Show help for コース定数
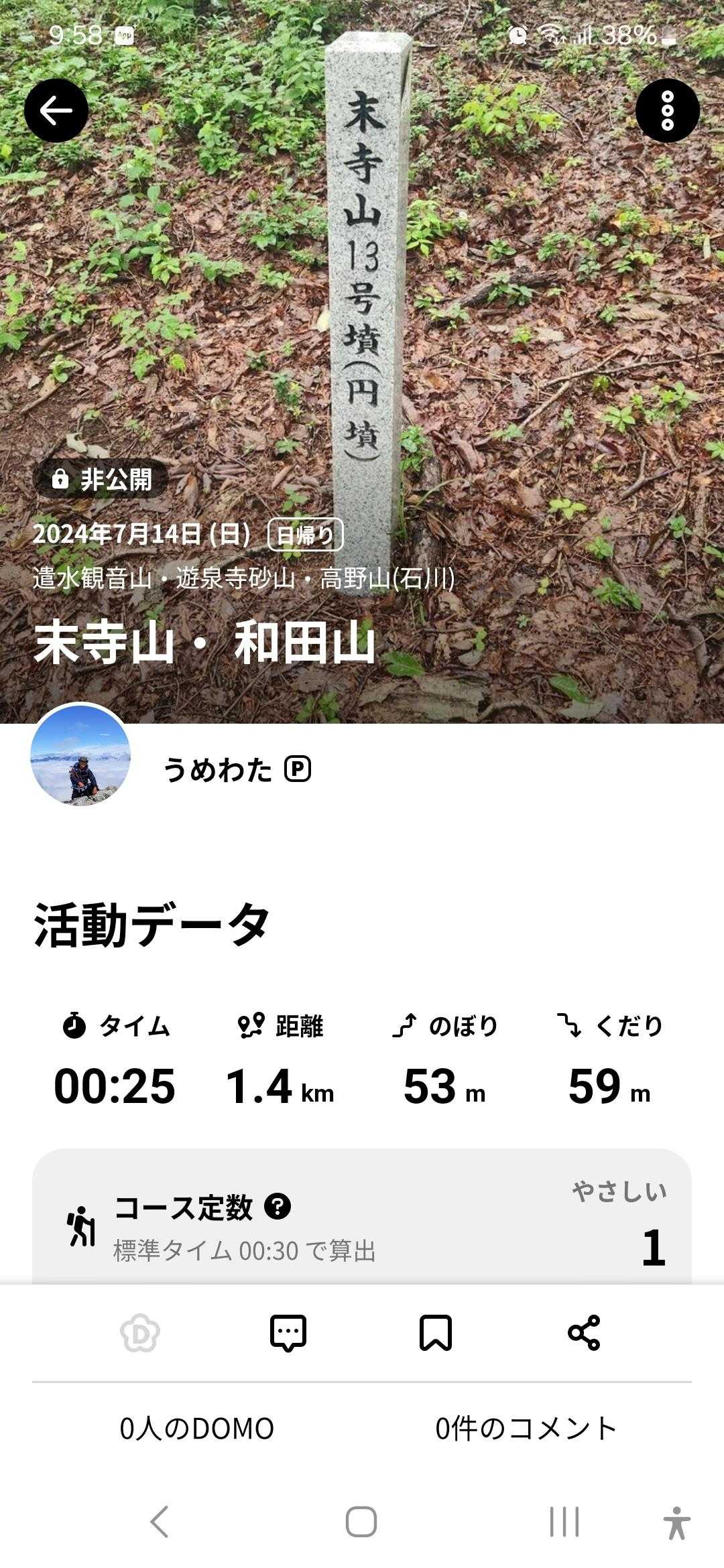Image resolution: width=724 pixels, height=1568 pixels. click(278, 1207)
